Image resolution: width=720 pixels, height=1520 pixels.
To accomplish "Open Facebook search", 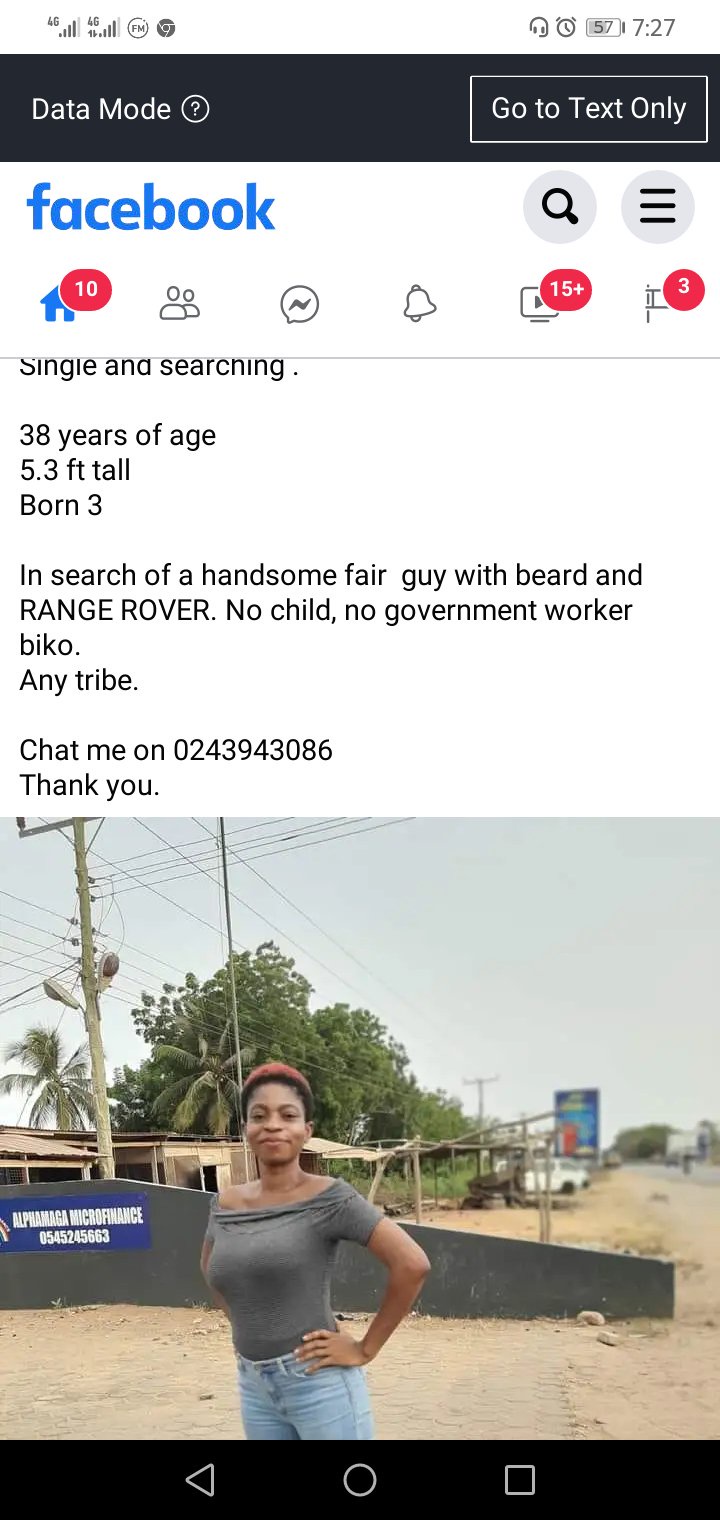I will pyautogui.click(x=559, y=207).
